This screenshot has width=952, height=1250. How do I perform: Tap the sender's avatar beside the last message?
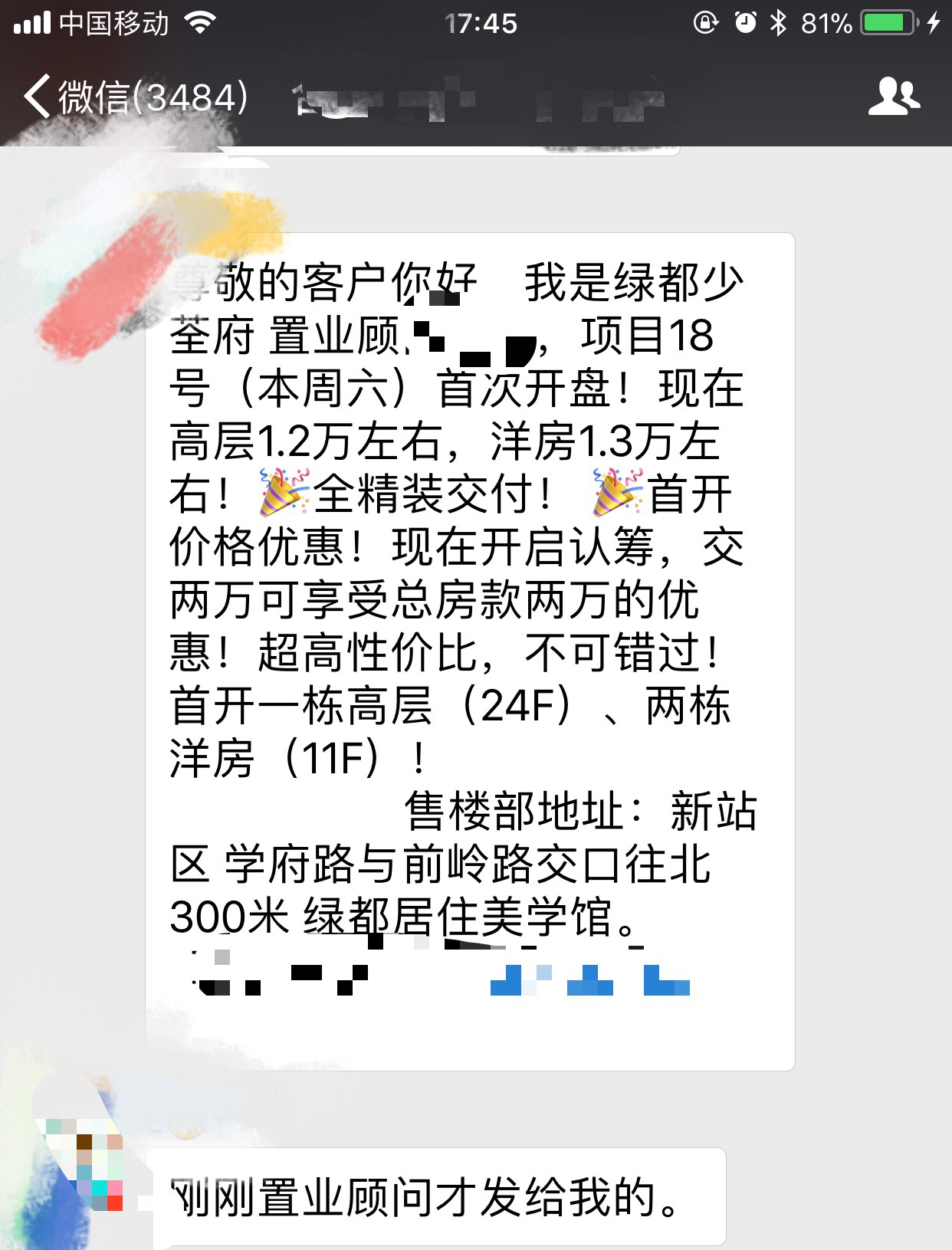click(83, 1163)
